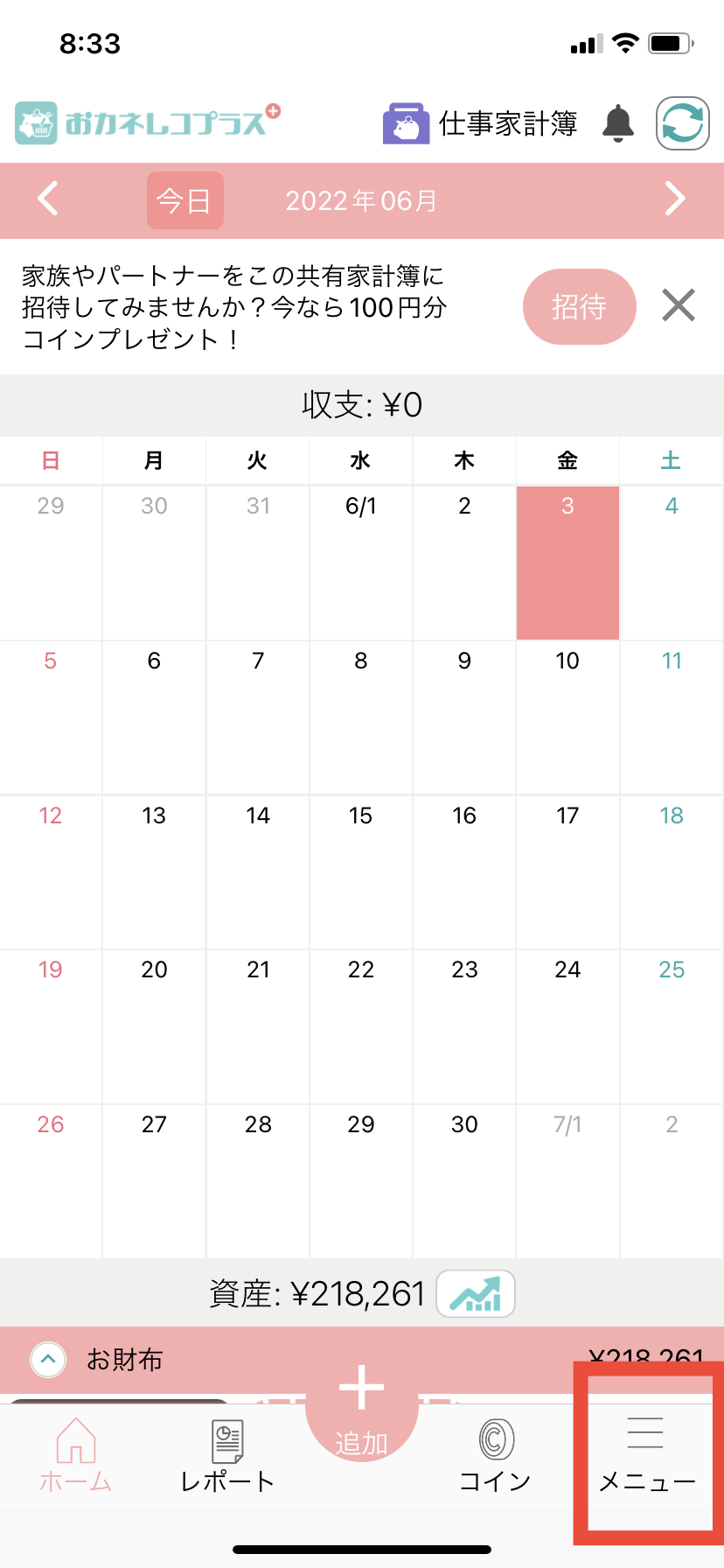The height and width of the screenshot is (1568, 724).
Task: Switch to the コイン tab
Action: click(x=496, y=1456)
